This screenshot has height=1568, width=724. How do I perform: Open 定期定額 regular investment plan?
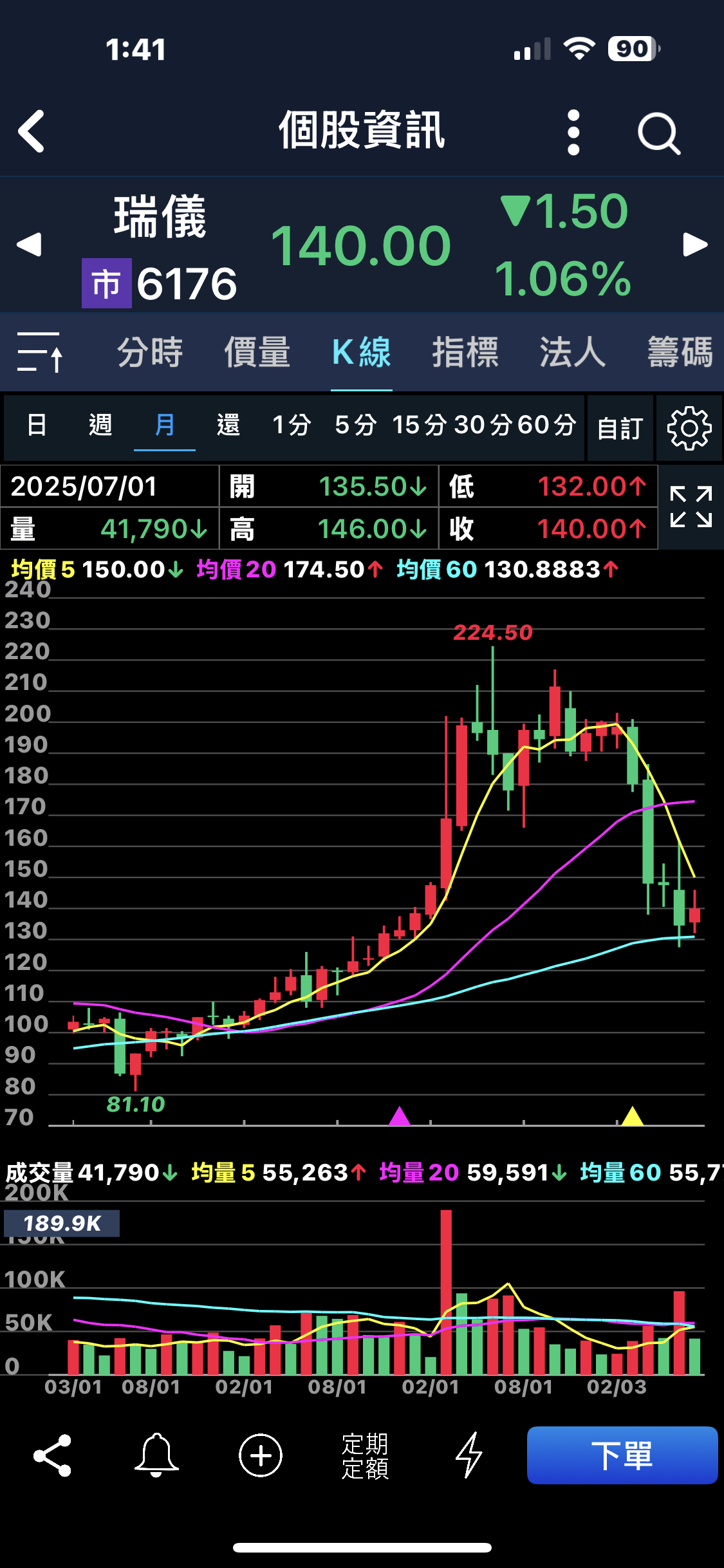[365, 1456]
